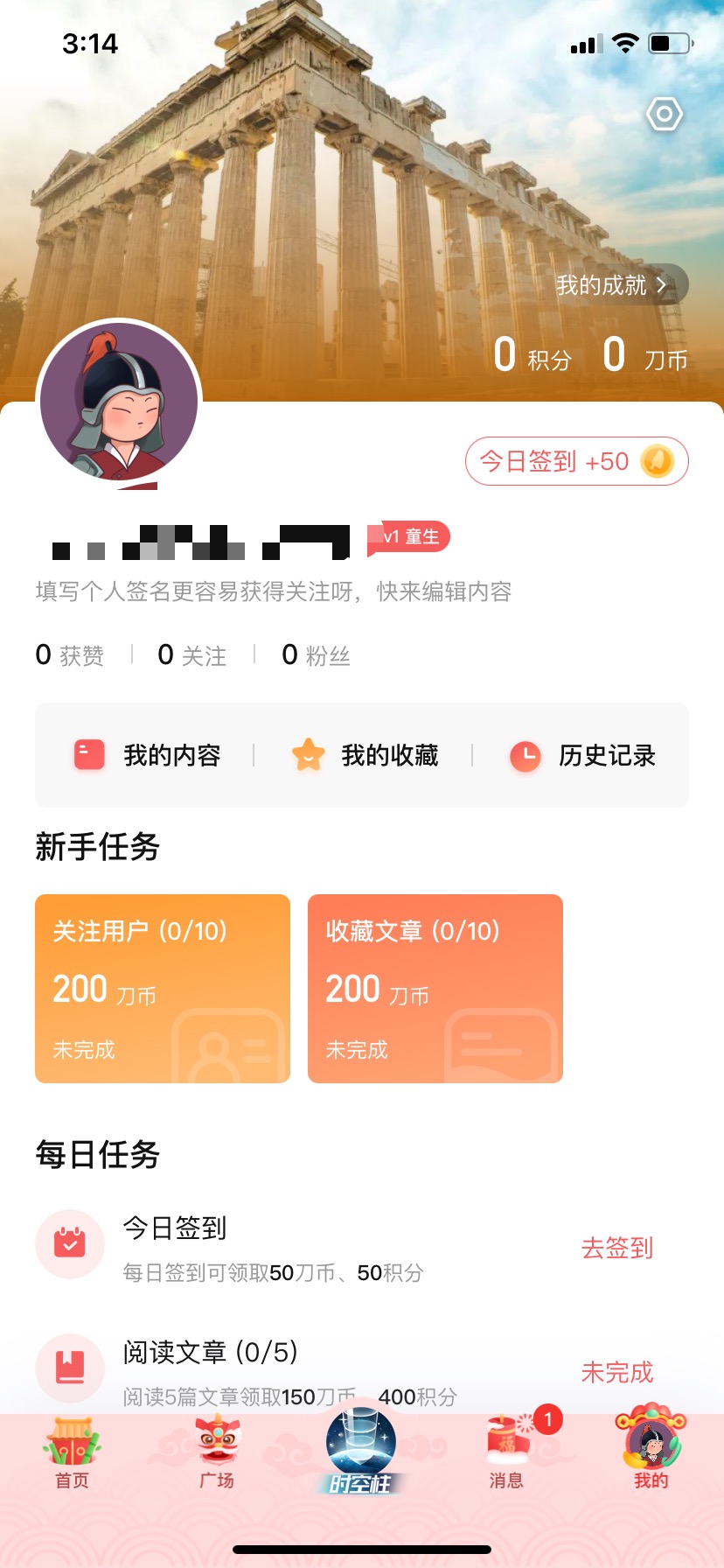Open 我的内容 (my content) icon
This screenshot has height=1568, width=724.
(x=88, y=754)
